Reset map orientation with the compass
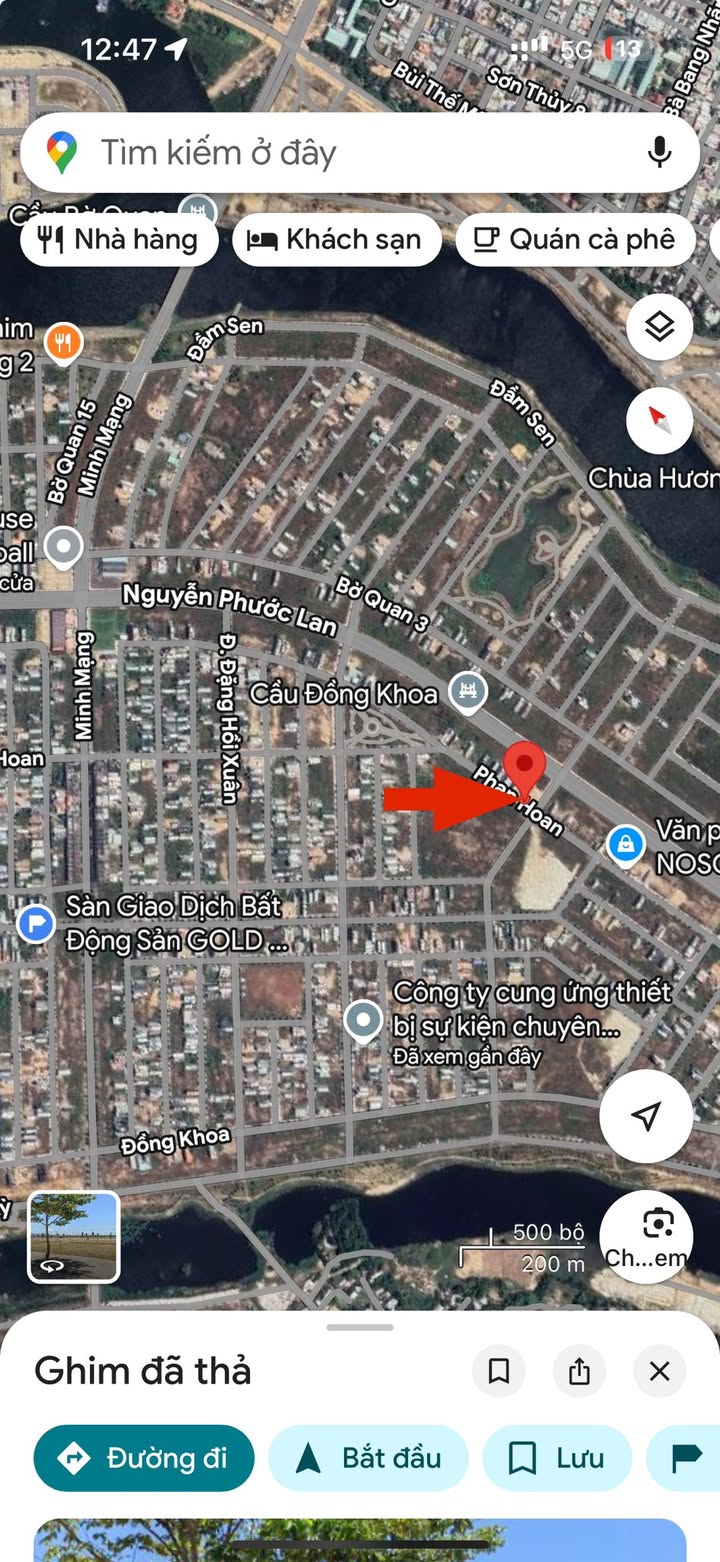 (x=659, y=421)
